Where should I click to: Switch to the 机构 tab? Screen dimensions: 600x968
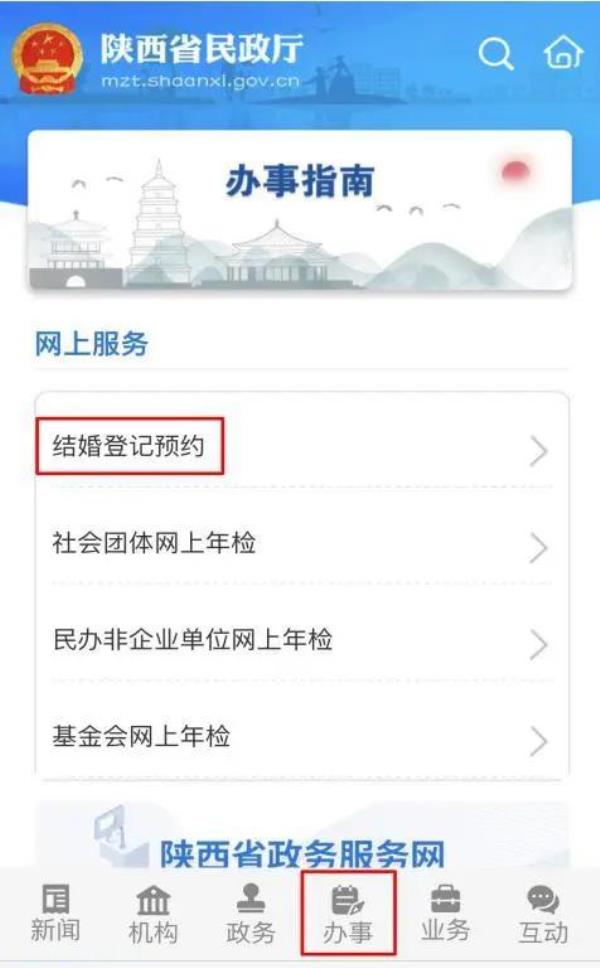point(153,914)
